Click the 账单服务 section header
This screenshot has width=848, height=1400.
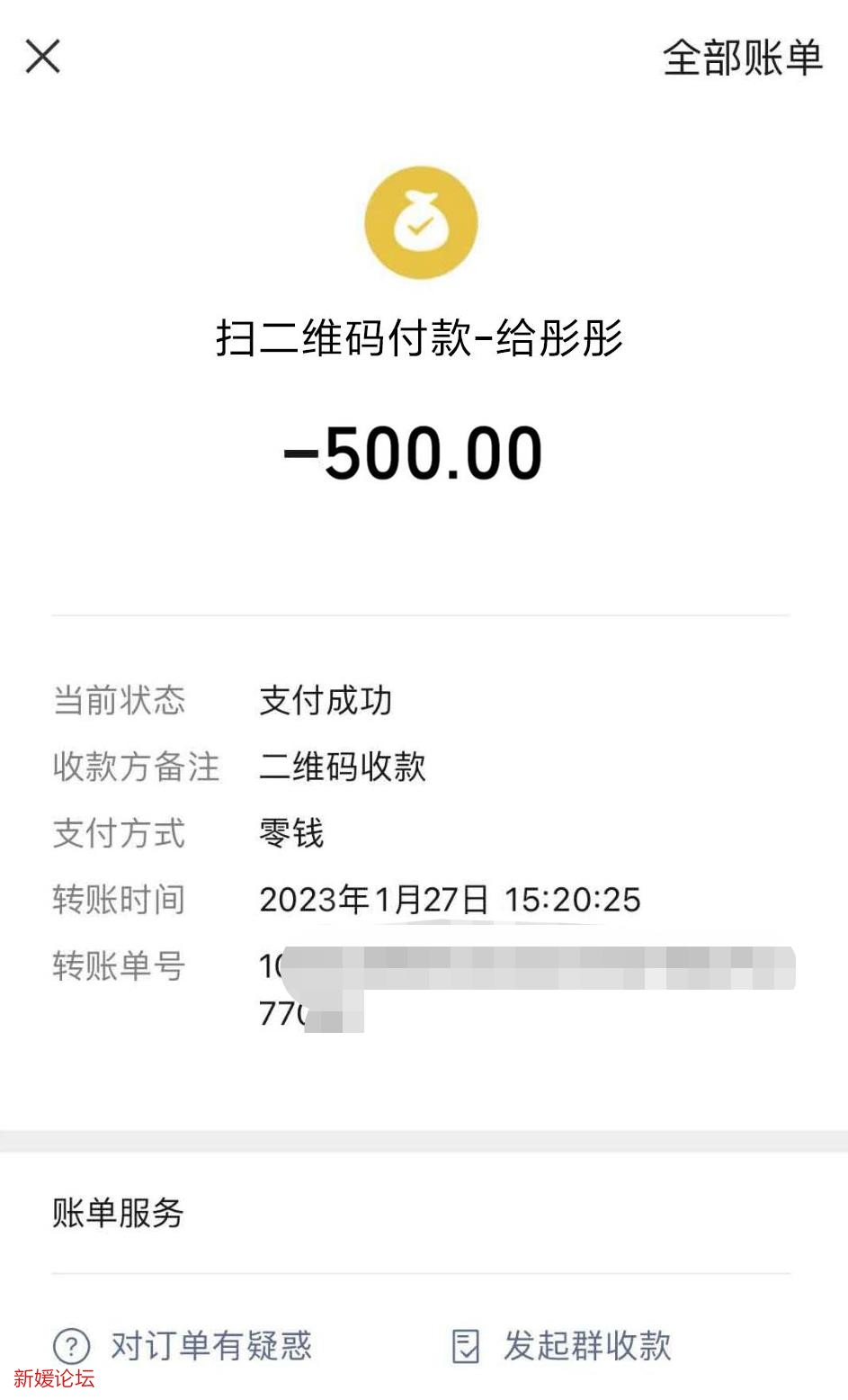[118, 1214]
